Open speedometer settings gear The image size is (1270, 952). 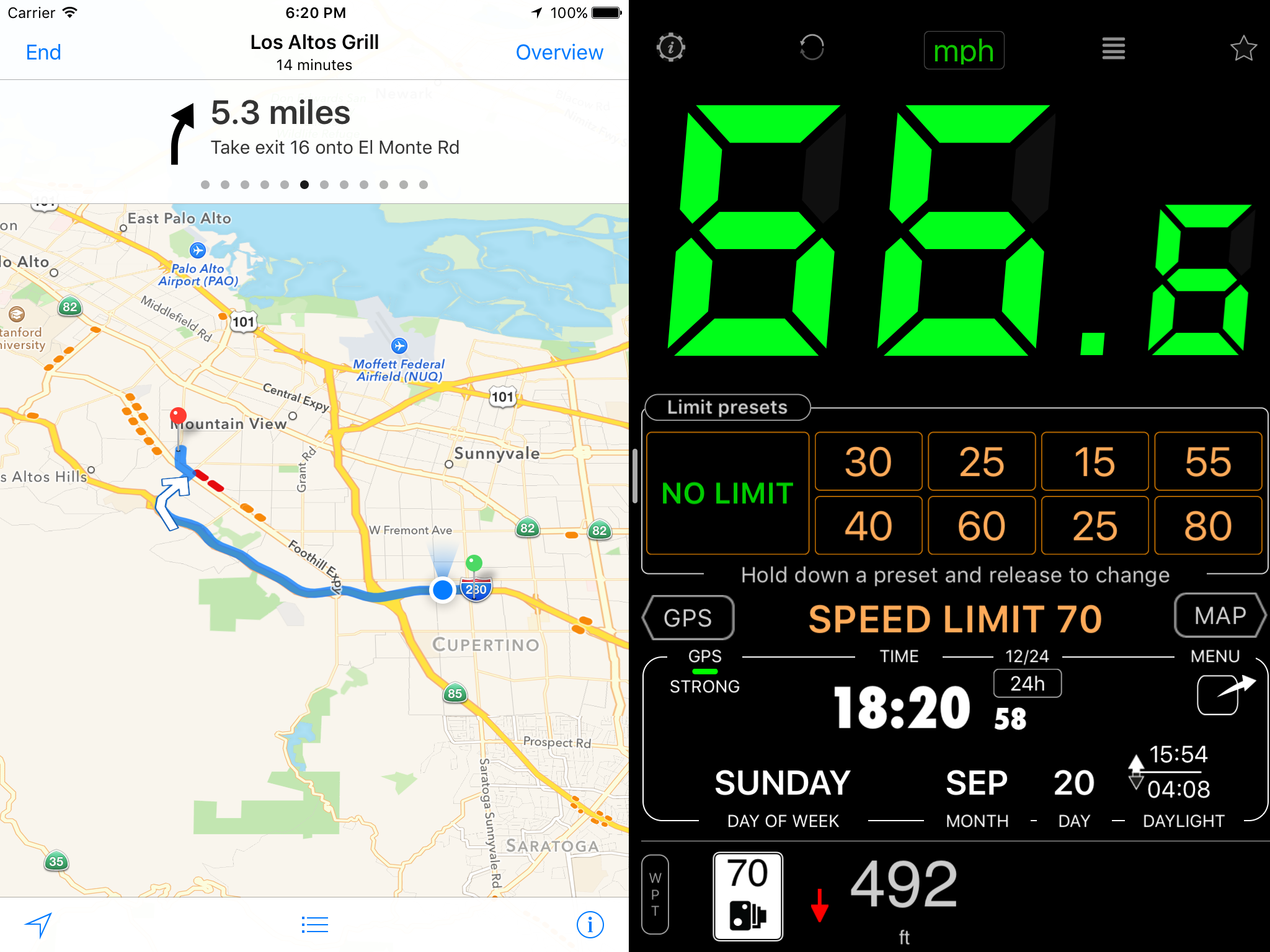tap(670, 48)
